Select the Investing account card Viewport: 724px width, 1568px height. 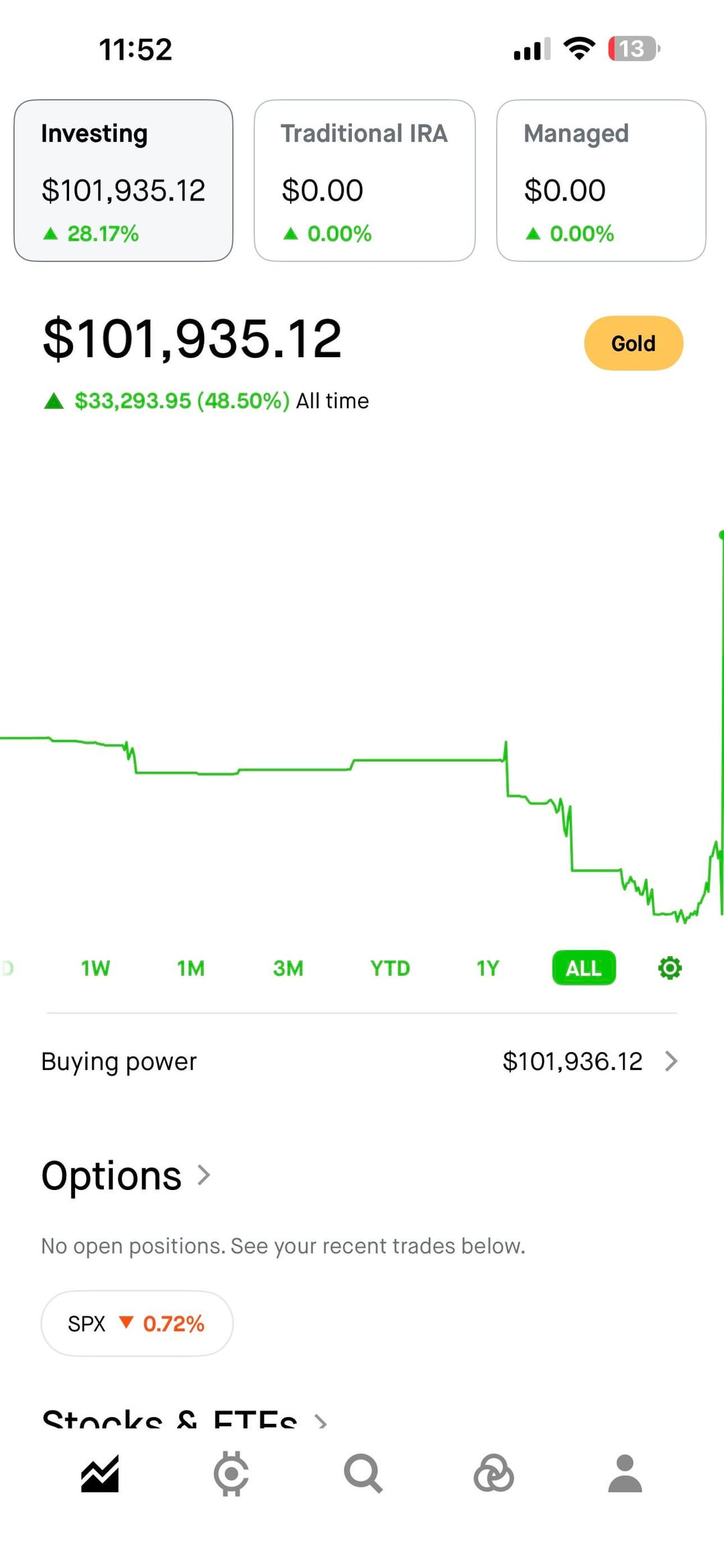123,180
